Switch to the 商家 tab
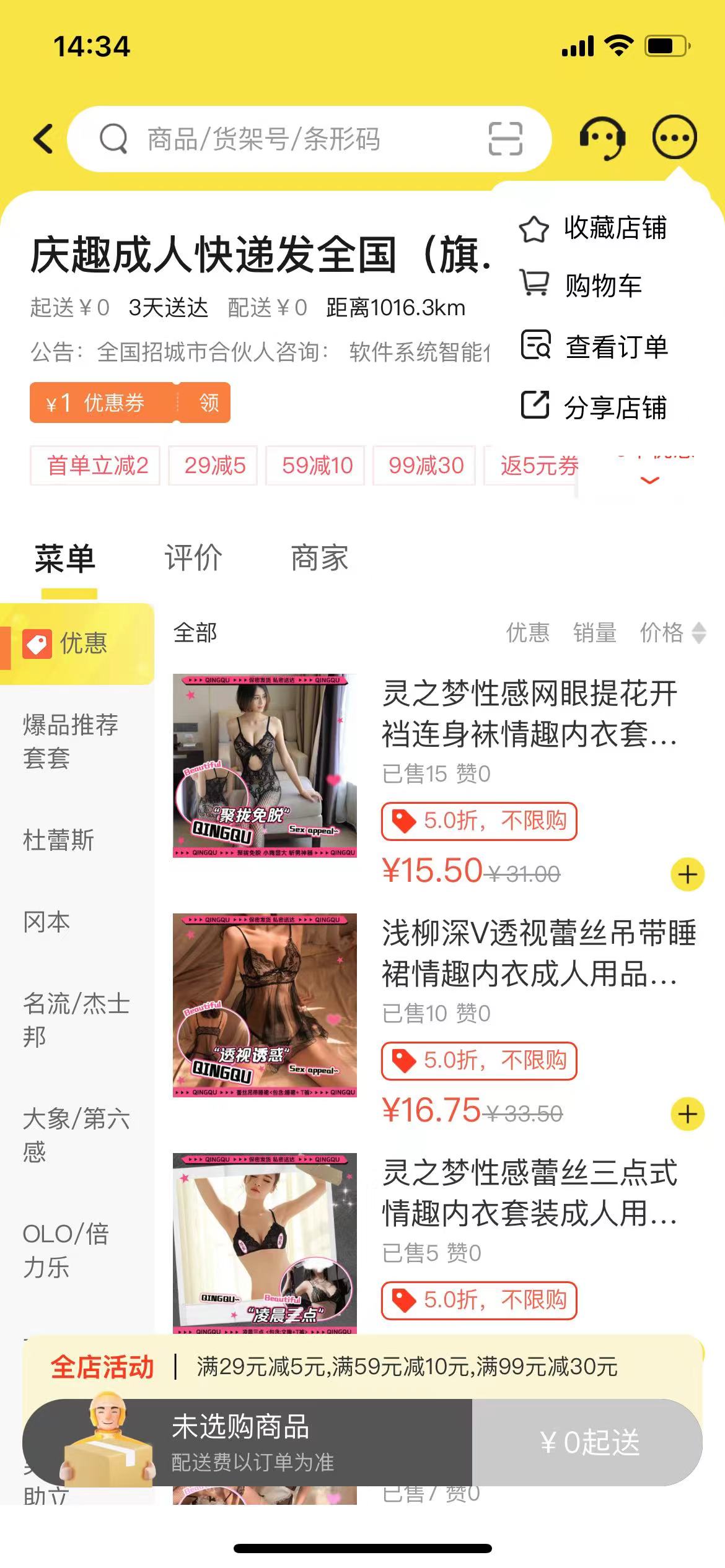Viewport: 725px width, 1568px height. coord(320,558)
